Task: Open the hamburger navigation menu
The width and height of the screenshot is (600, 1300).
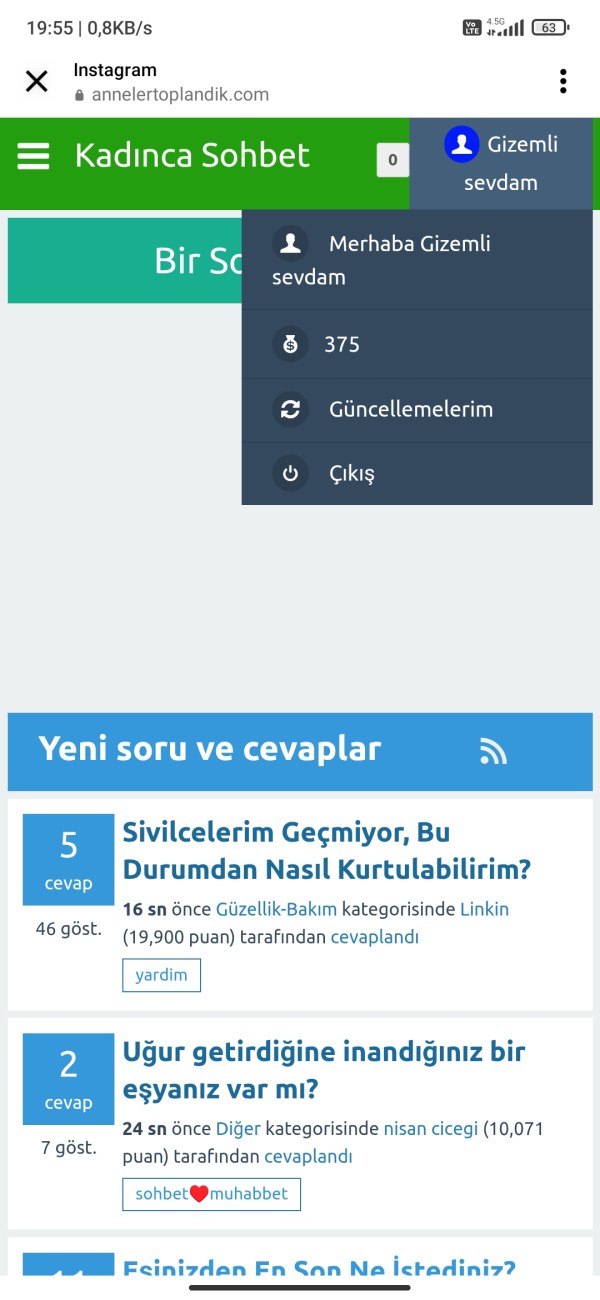Action: 33,156
